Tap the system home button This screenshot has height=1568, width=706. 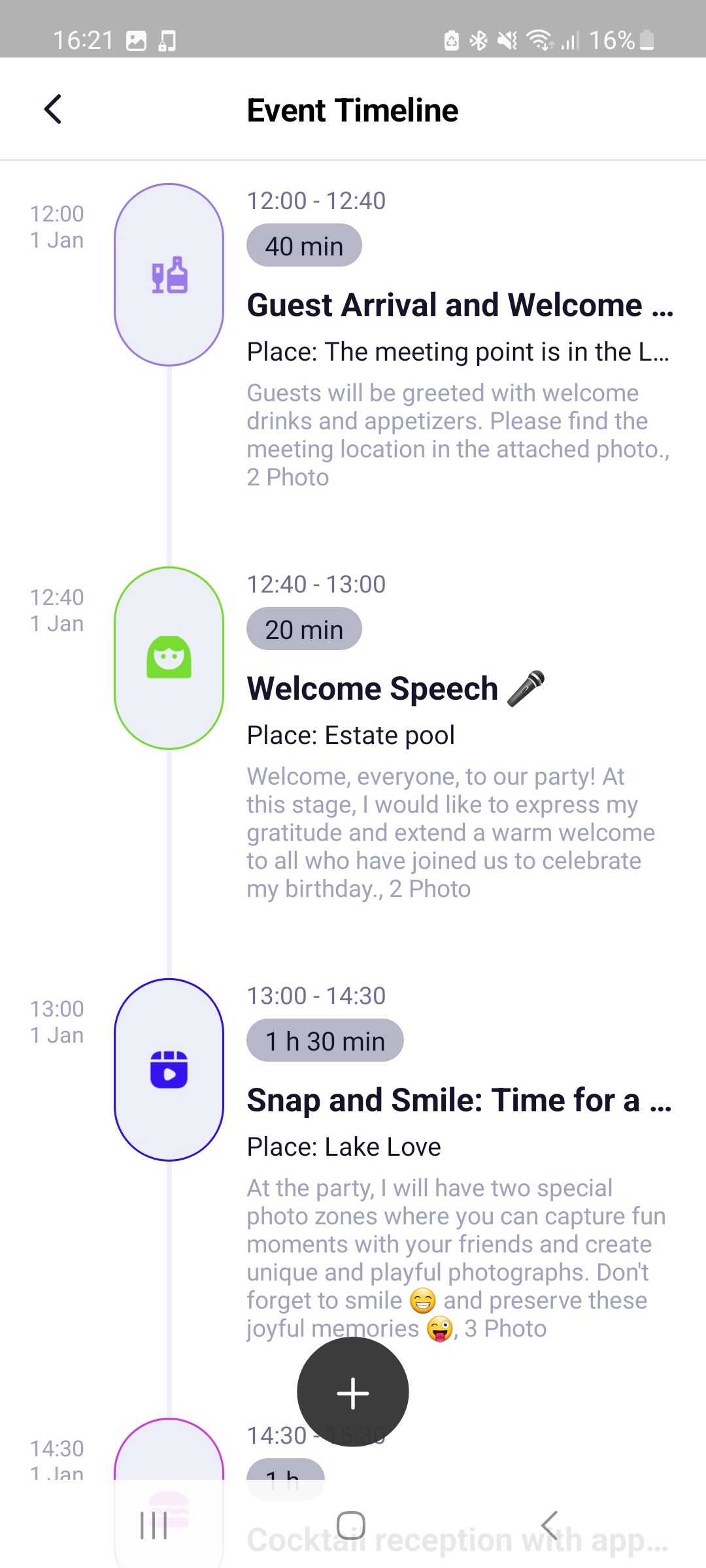[x=351, y=1526]
